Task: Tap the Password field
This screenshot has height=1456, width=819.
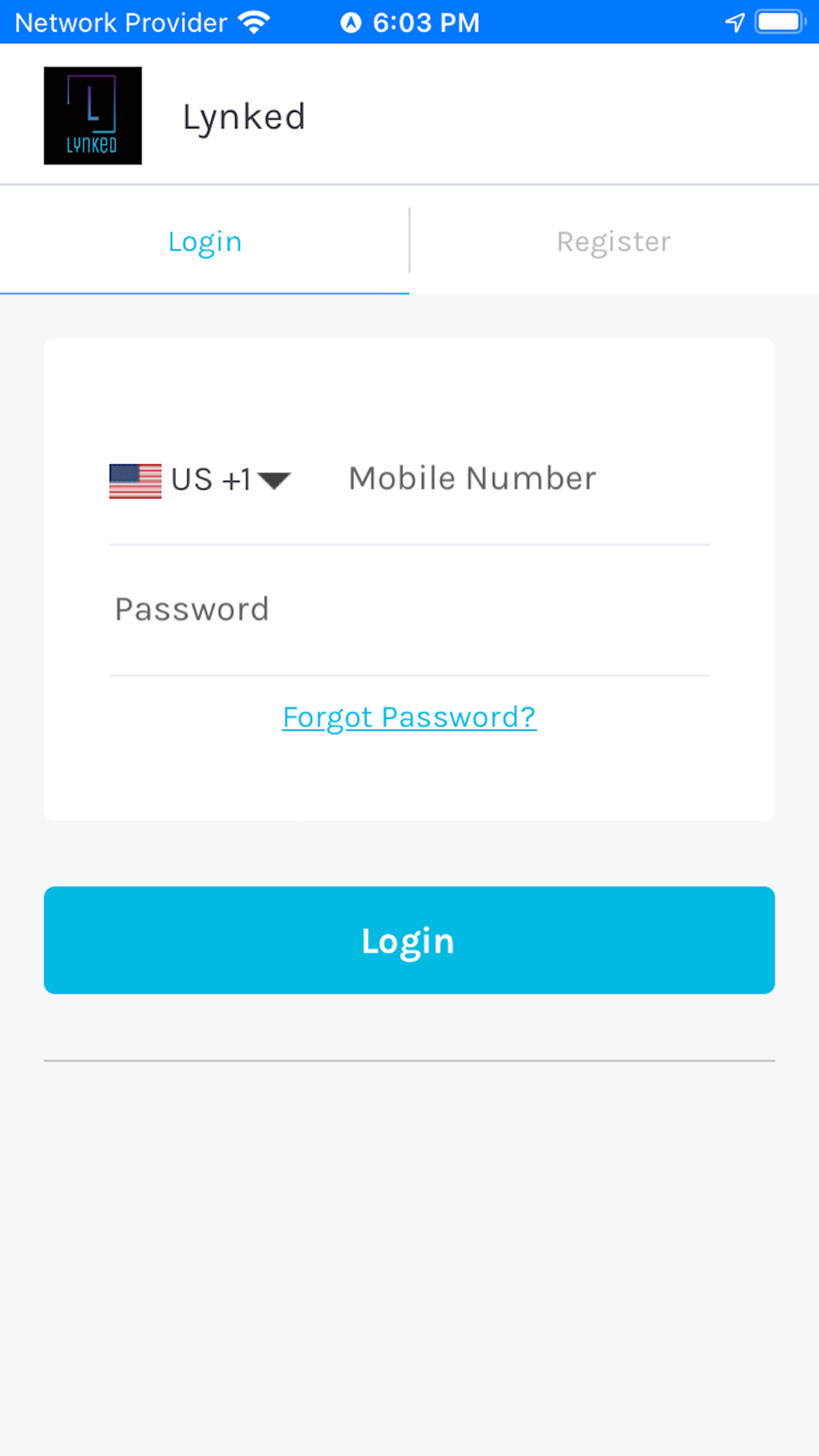Action: click(409, 609)
